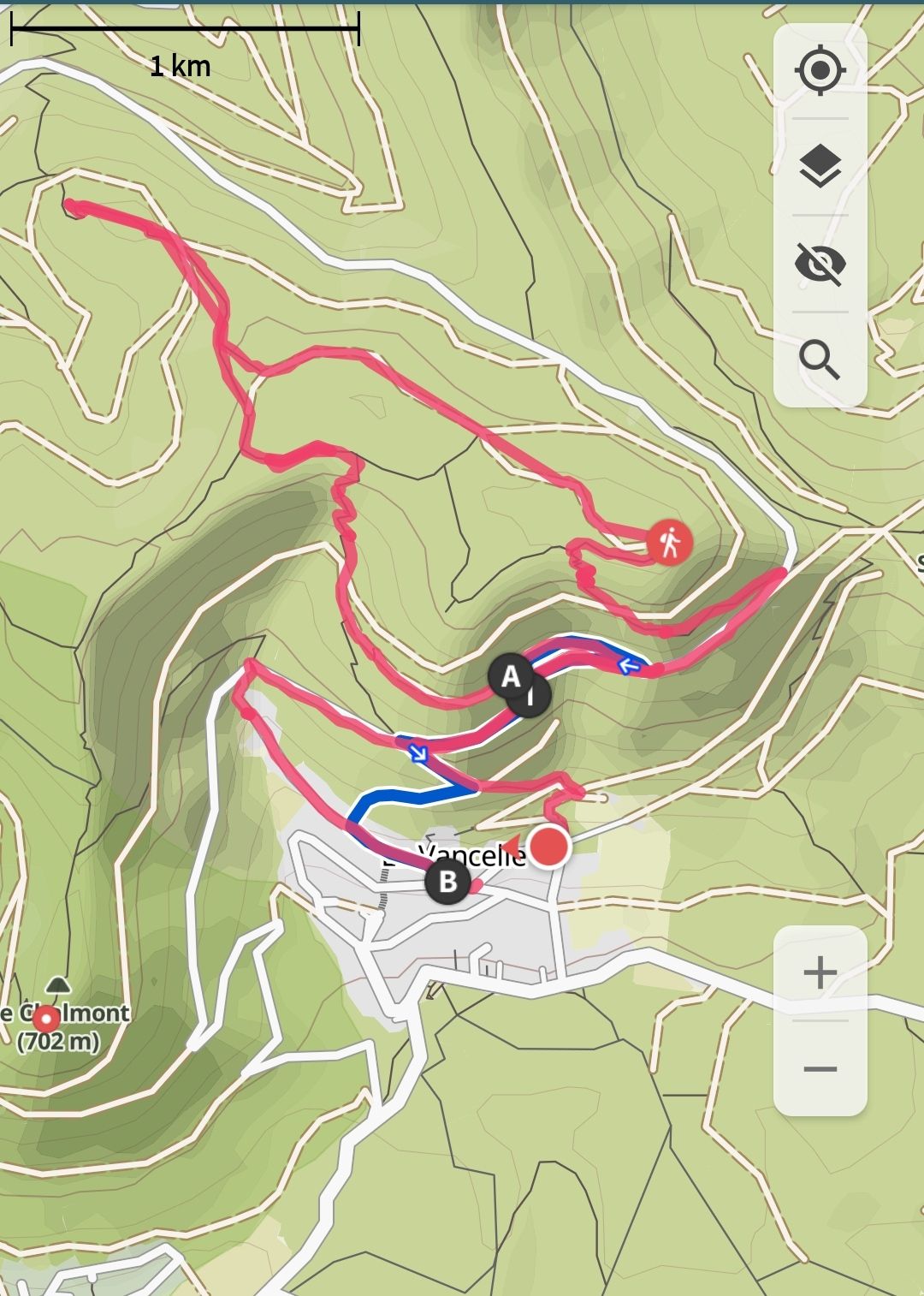Image resolution: width=924 pixels, height=1296 pixels.
Task: Zoom in on the map
Action: [x=820, y=972]
